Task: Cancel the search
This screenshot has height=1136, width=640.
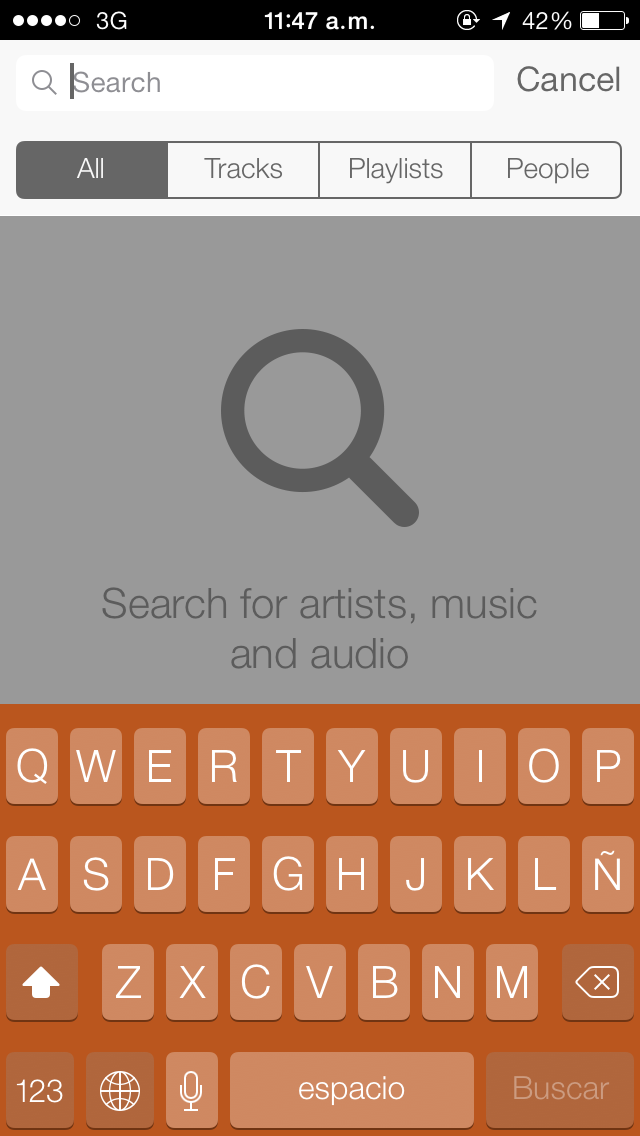Action: [x=568, y=80]
